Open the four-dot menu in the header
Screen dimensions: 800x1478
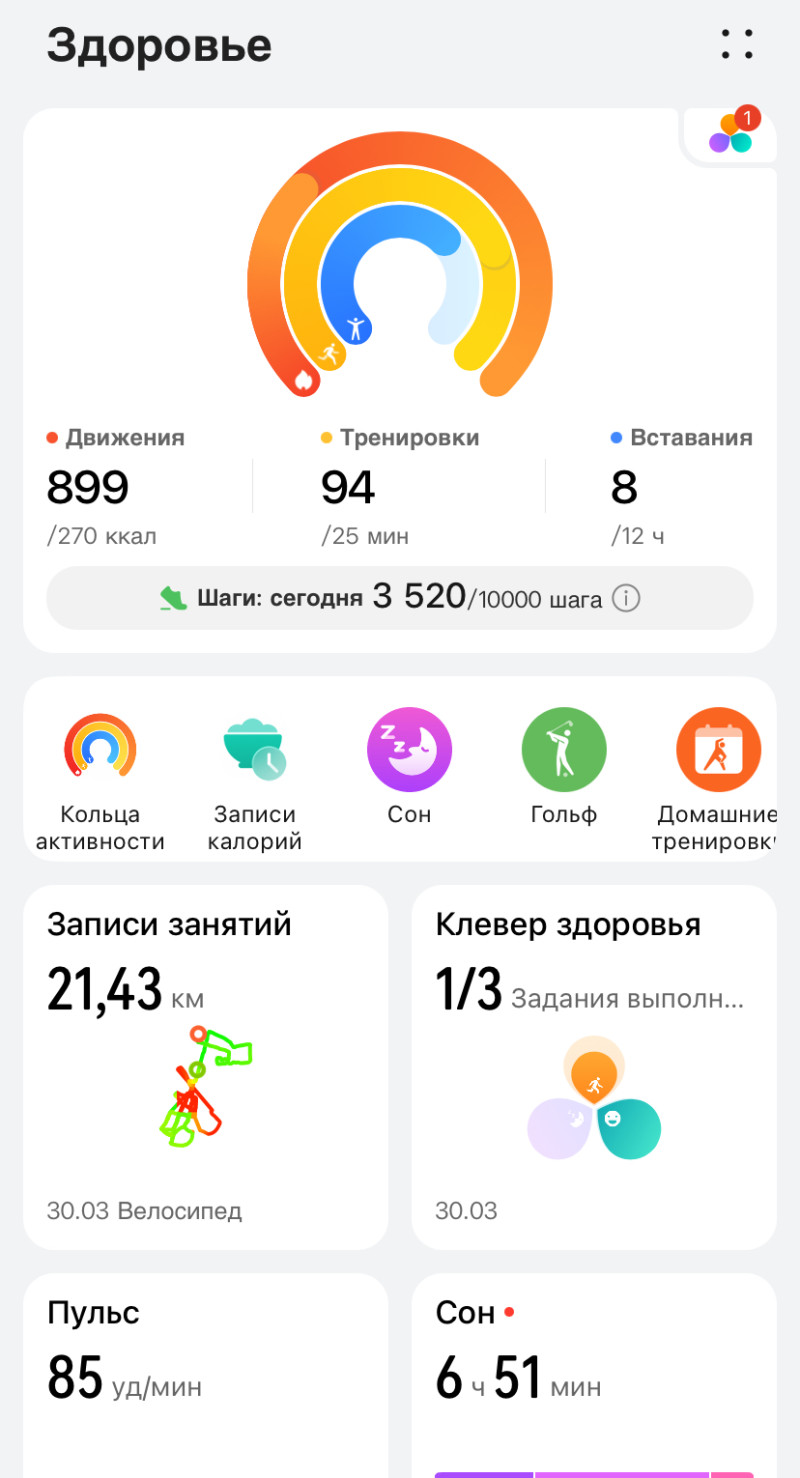(x=737, y=44)
